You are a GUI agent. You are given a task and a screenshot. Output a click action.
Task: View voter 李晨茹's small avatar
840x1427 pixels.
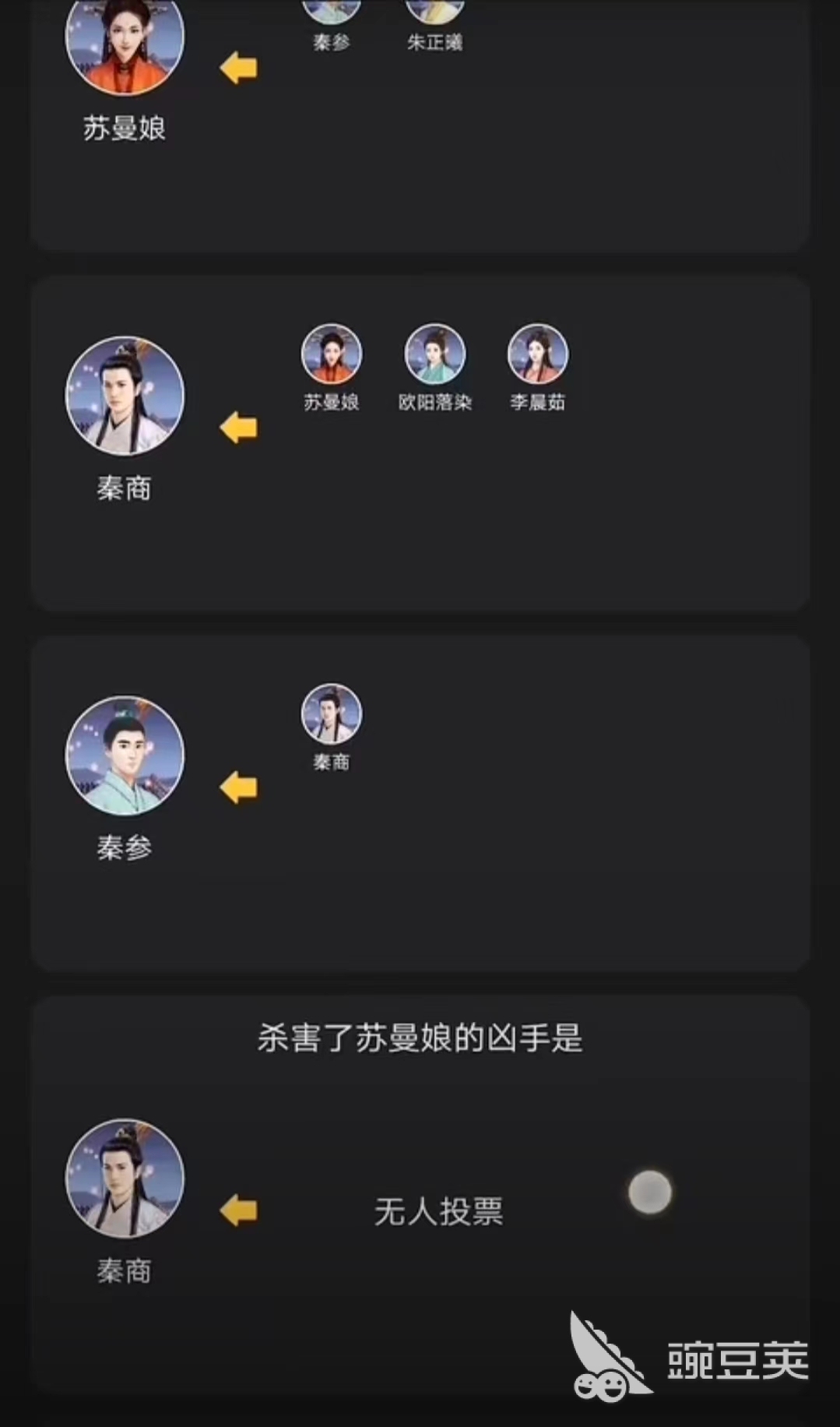pyautogui.click(x=537, y=354)
